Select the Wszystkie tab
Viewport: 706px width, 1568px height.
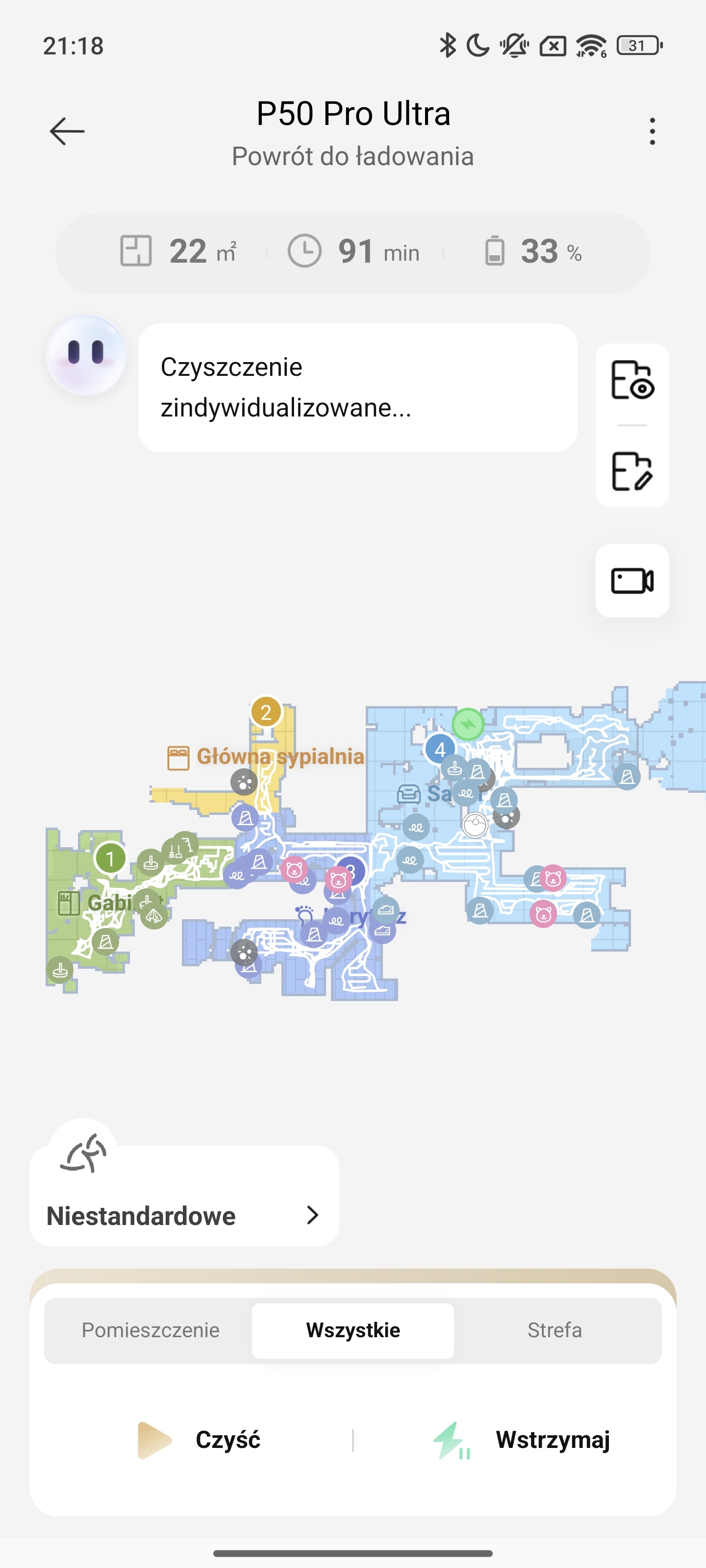[x=353, y=1330]
